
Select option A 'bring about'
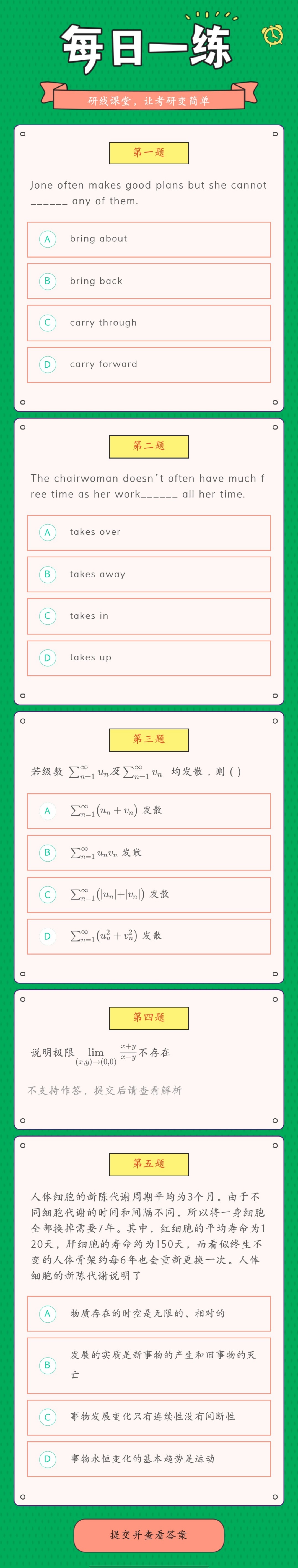(148, 239)
